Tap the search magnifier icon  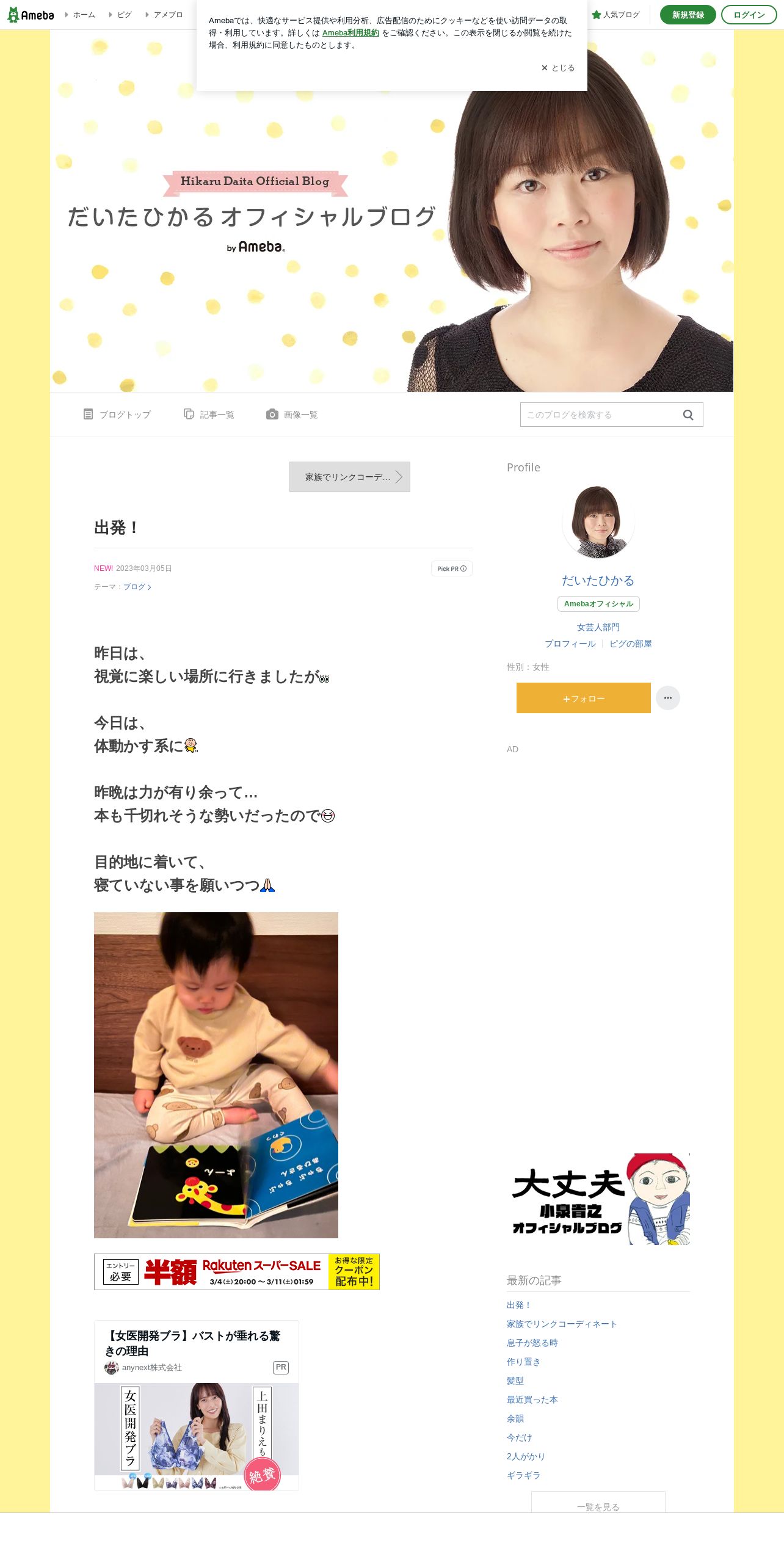(x=688, y=415)
